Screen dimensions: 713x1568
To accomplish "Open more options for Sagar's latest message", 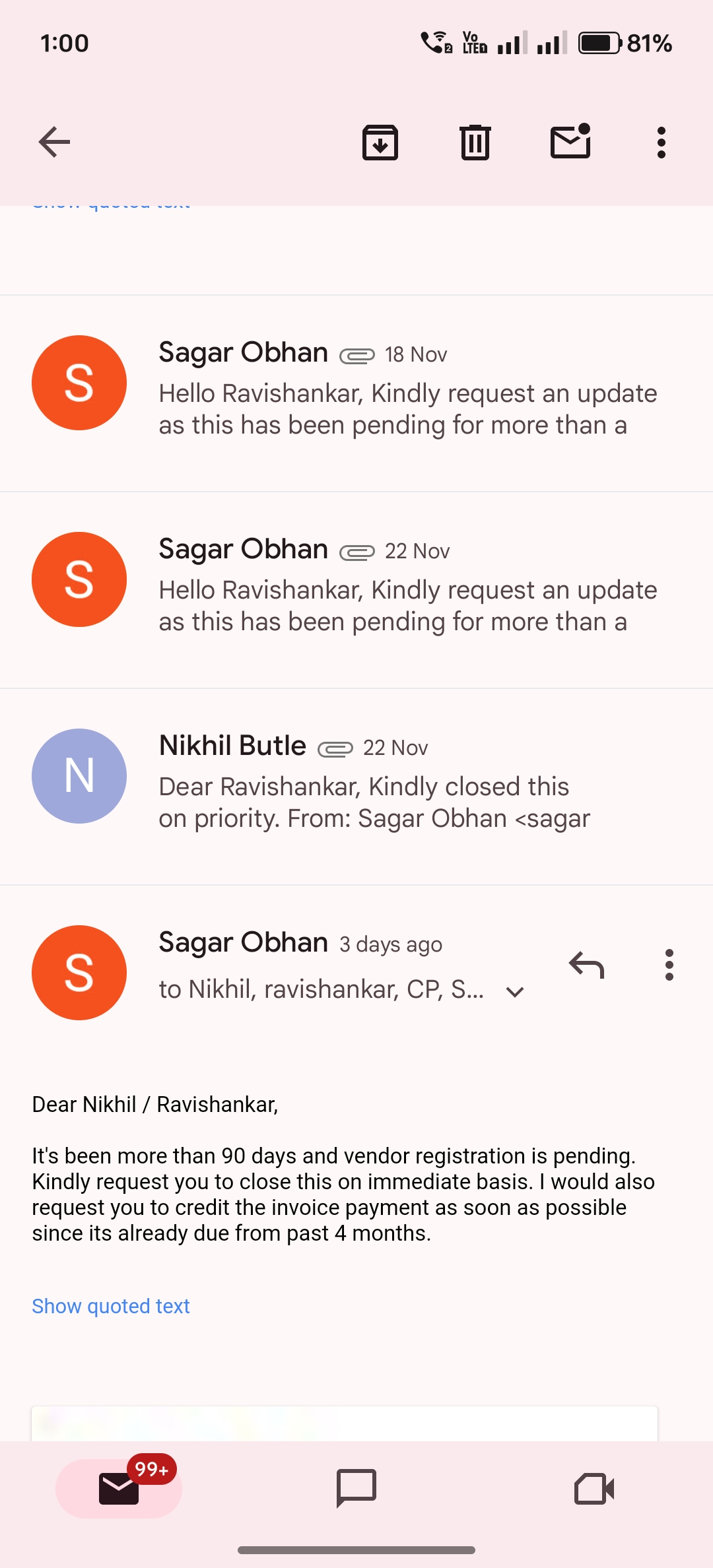I will point(669,965).
